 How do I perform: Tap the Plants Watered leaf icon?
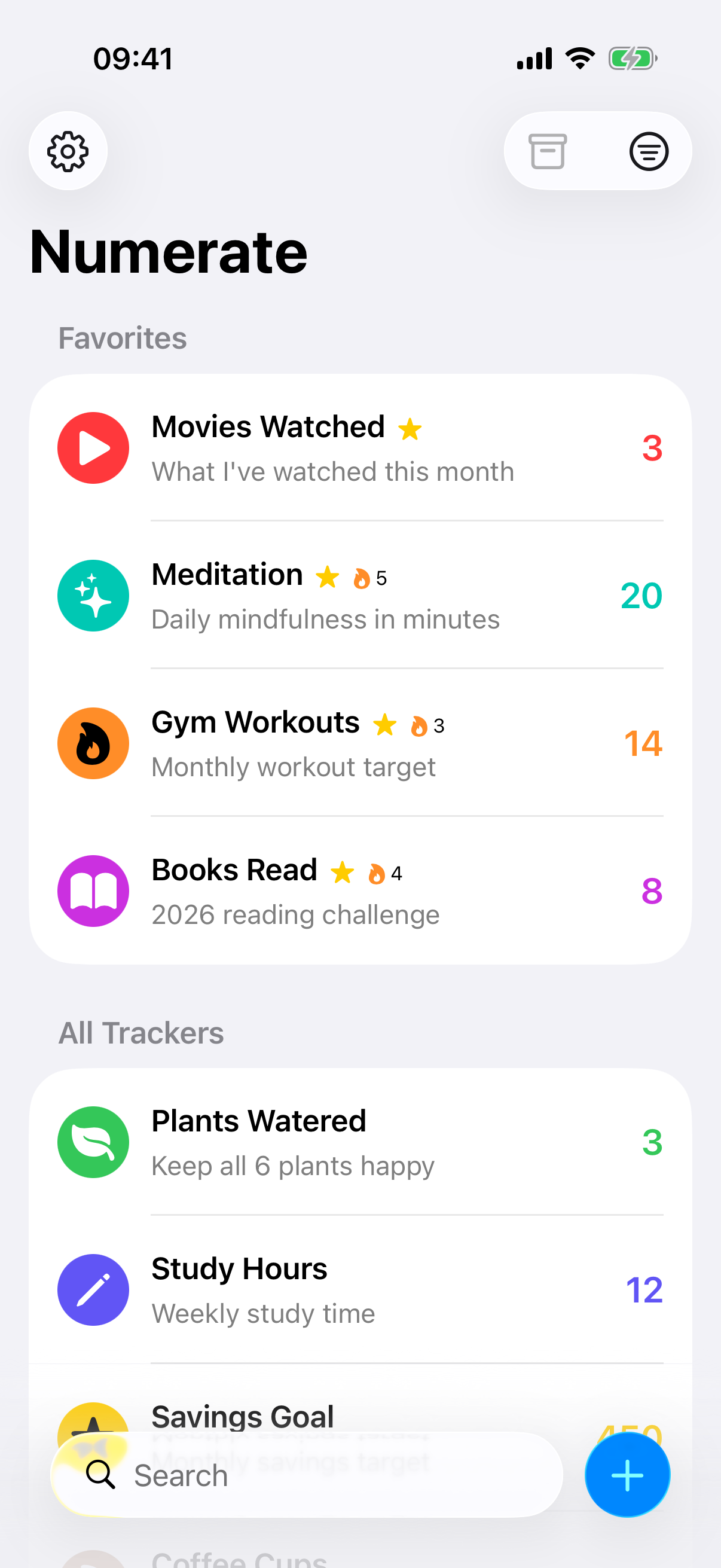[x=93, y=1141]
